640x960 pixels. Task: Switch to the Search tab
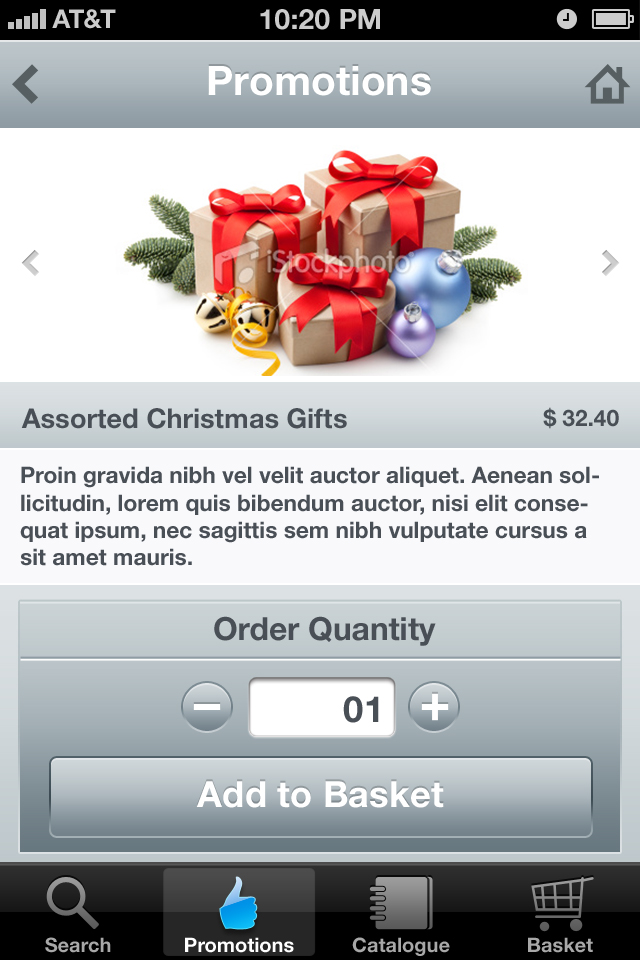[77, 914]
